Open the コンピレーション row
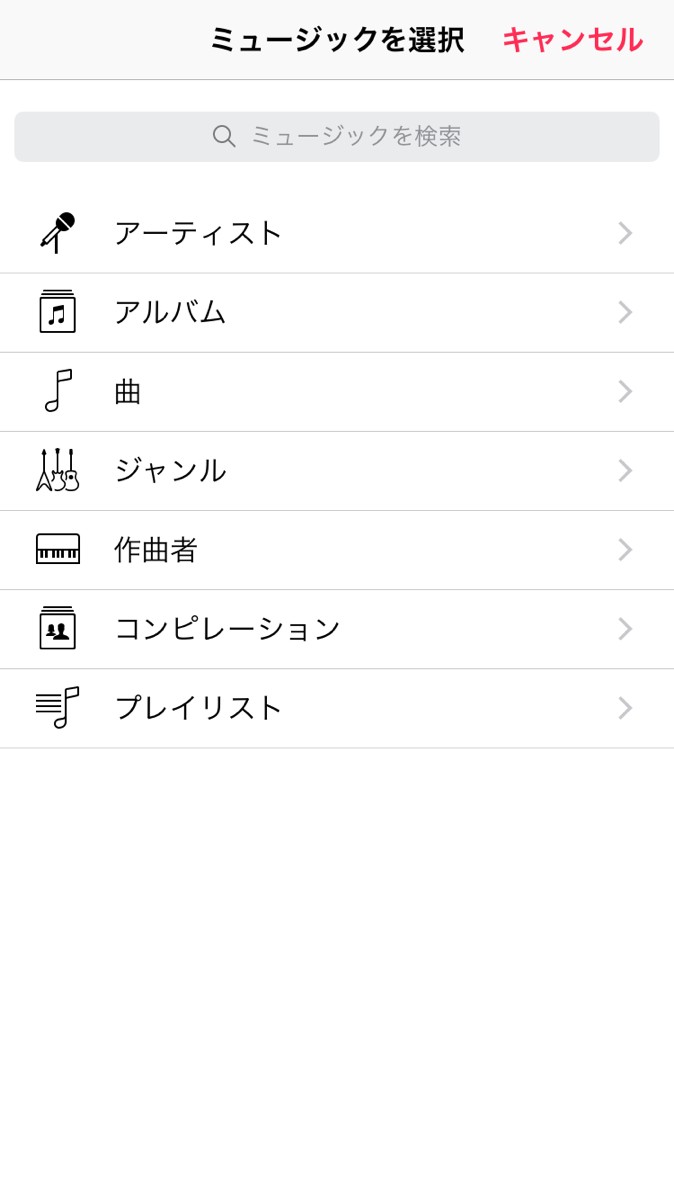This screenshot has height=1200, width=674. click(x=337, y=628)
